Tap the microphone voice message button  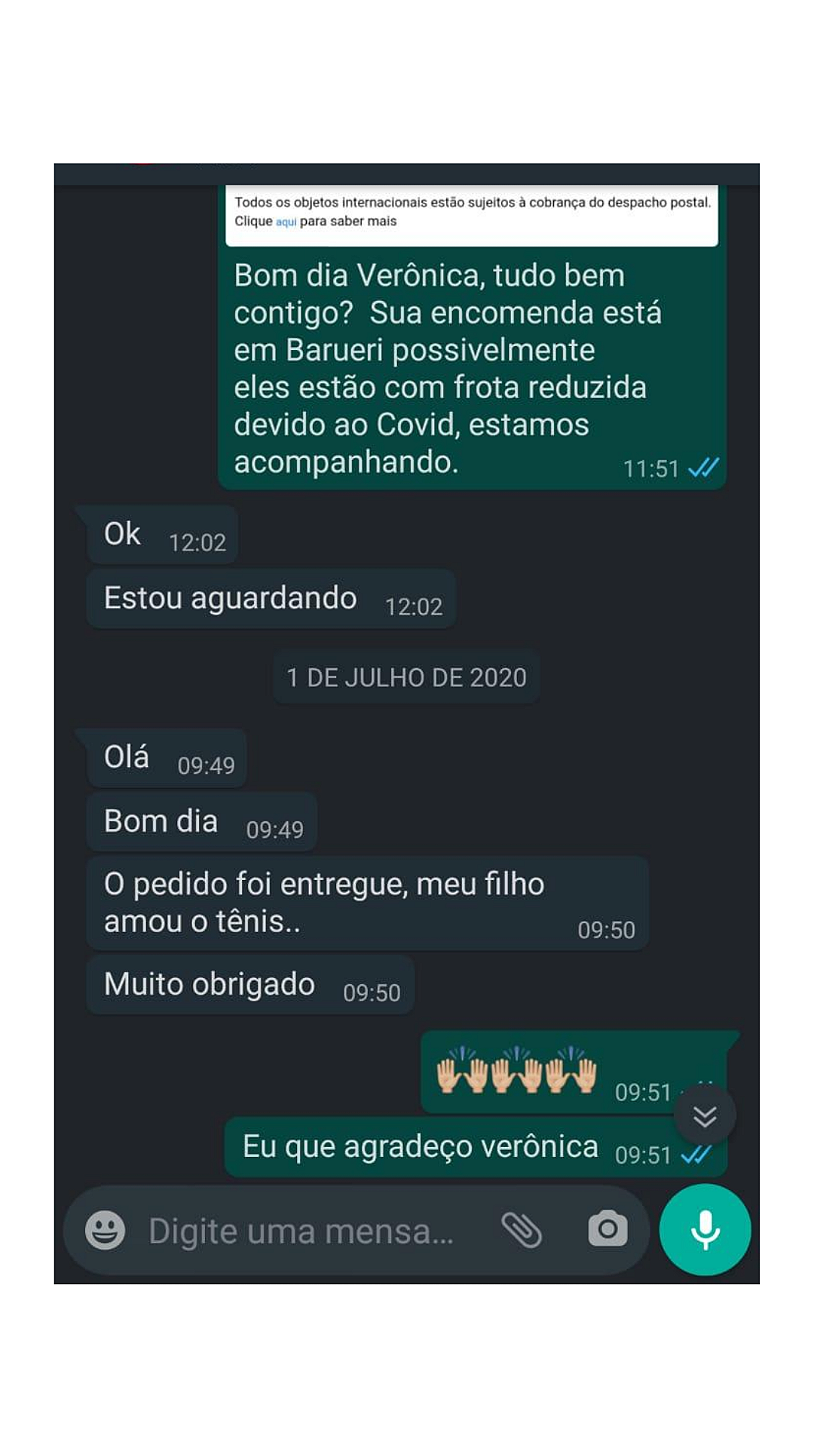click(x=705, y=1230)
